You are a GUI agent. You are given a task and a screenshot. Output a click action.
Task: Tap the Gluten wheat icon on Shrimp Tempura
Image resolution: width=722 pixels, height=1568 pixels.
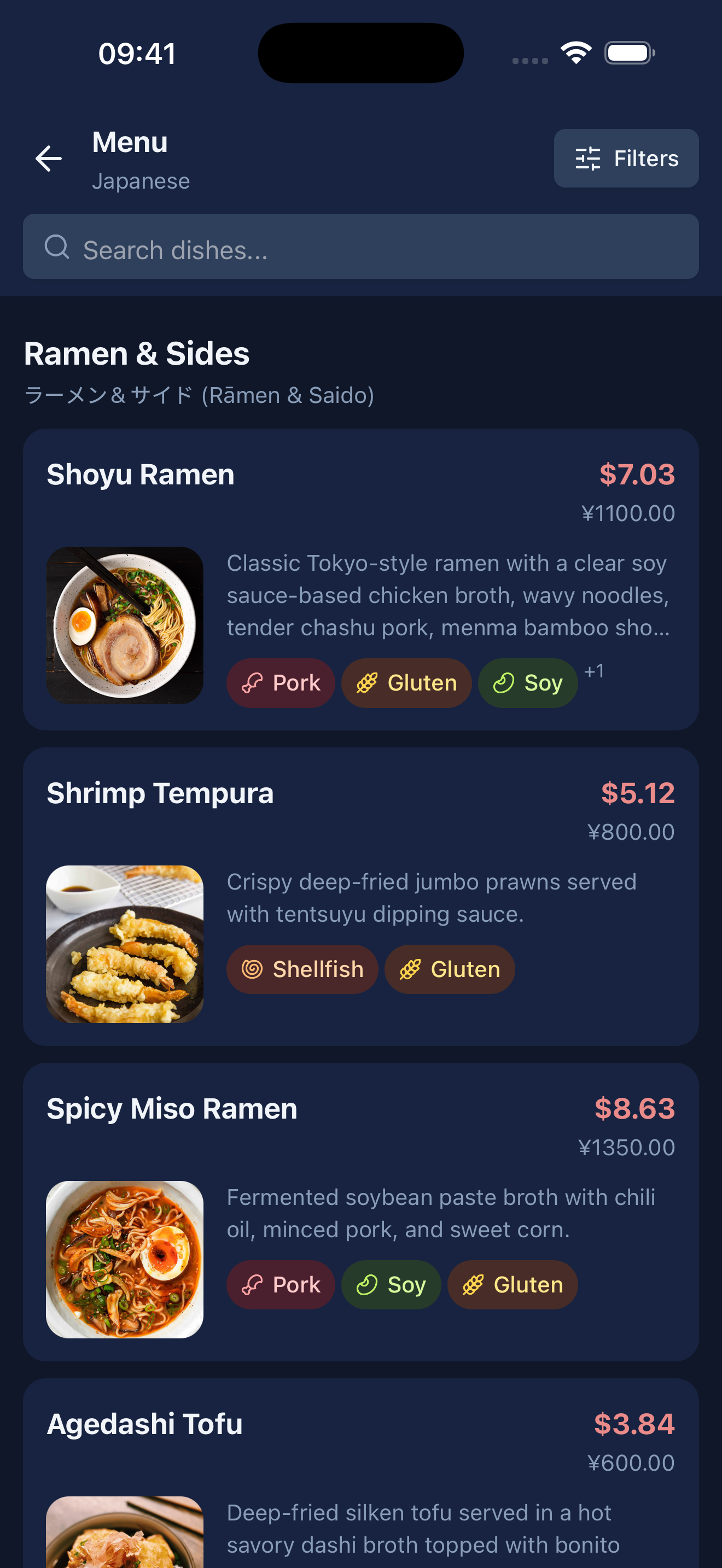coord(412,969)
